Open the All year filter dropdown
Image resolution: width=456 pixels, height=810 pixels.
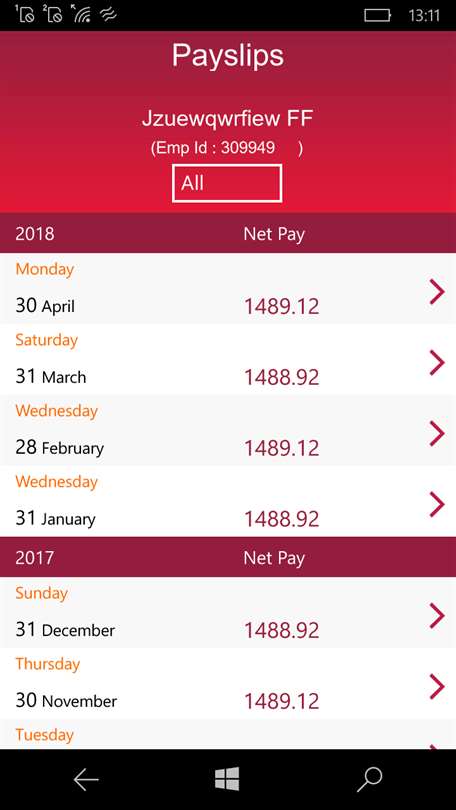(x=227, y=183)
